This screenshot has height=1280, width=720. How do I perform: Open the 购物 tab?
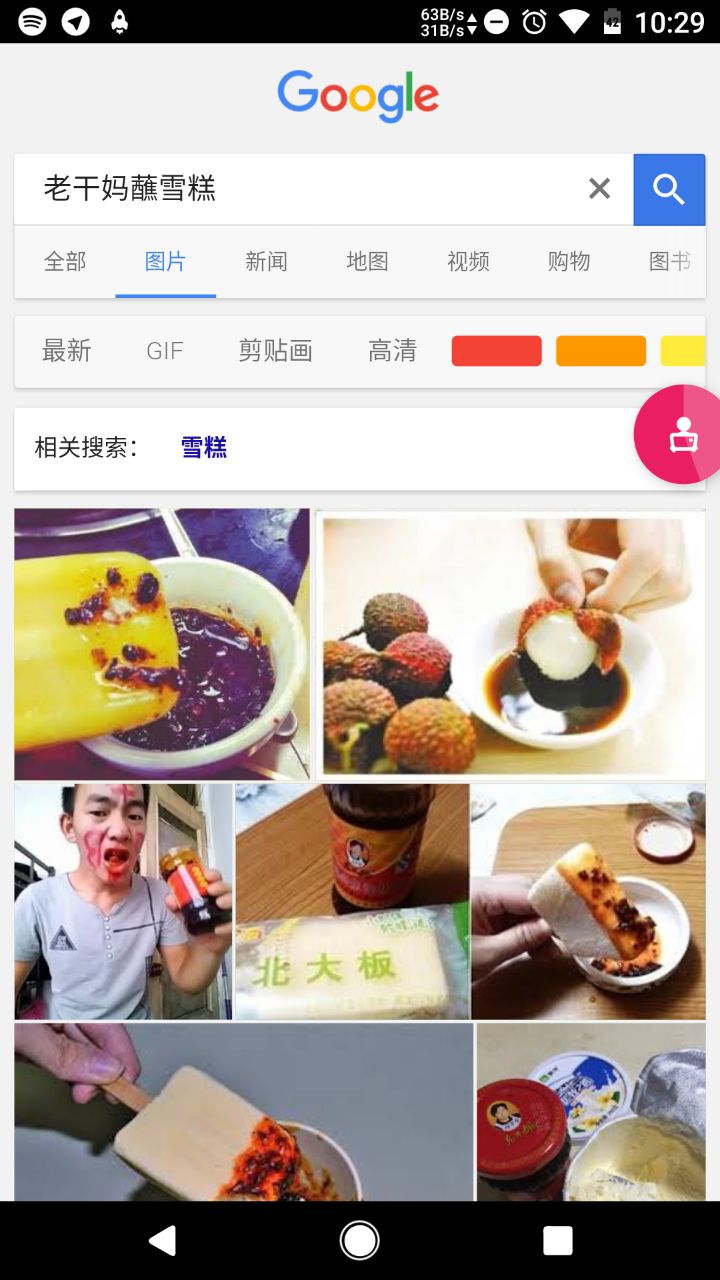pyautogui.click(x=569, y=262)
